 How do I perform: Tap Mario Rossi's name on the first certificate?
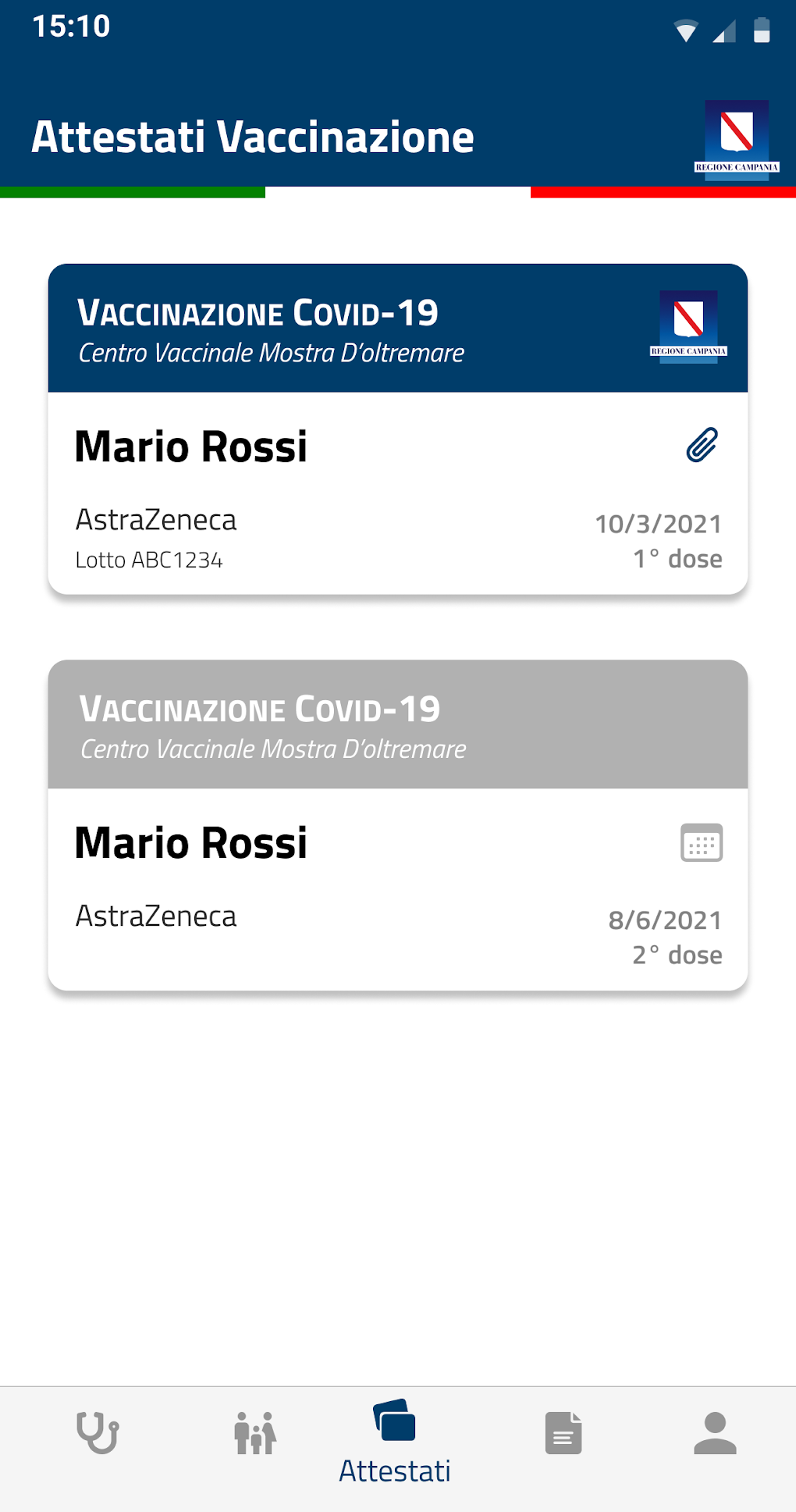pyautogui.click(x=191, y=446)
